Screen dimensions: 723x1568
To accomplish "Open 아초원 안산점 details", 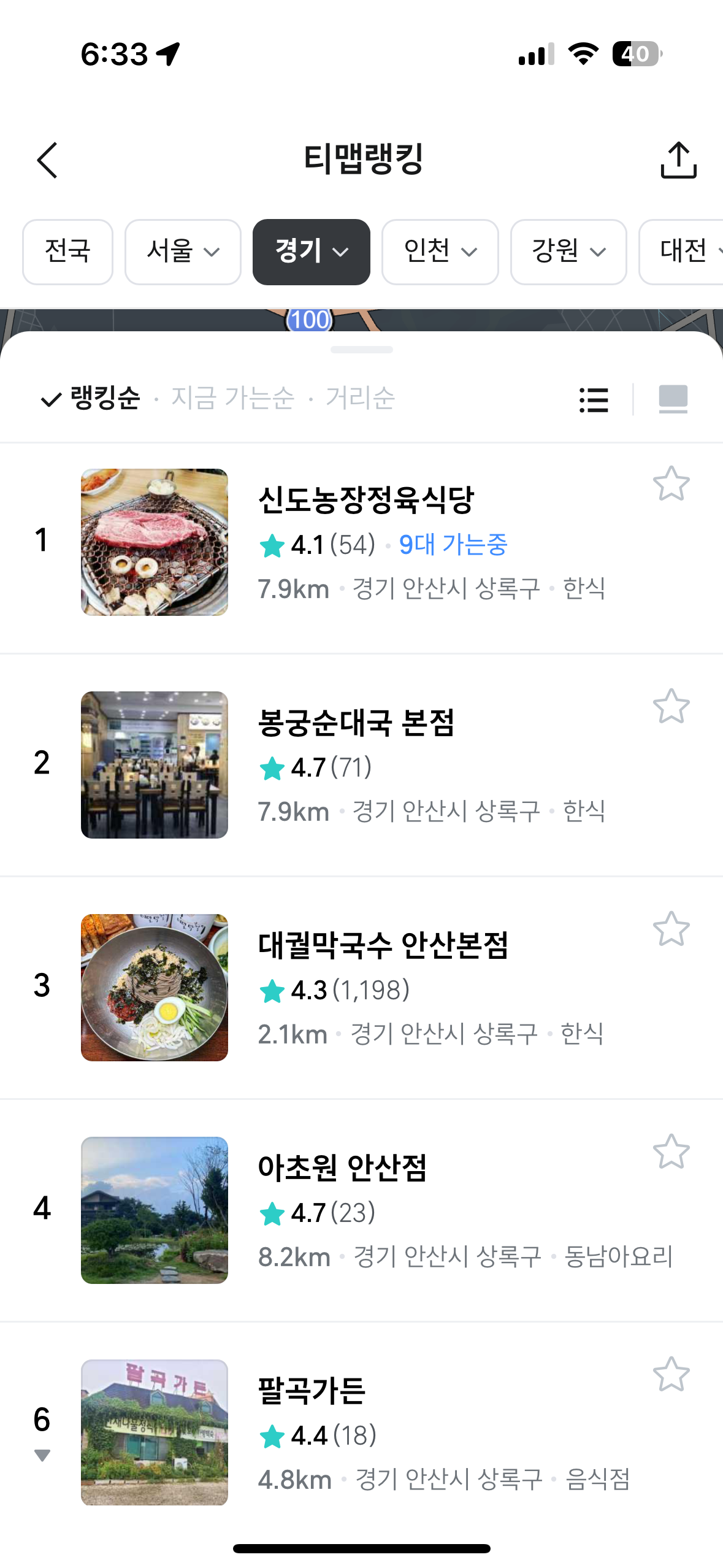I will pyautogui.click(x=342, y=1168).
